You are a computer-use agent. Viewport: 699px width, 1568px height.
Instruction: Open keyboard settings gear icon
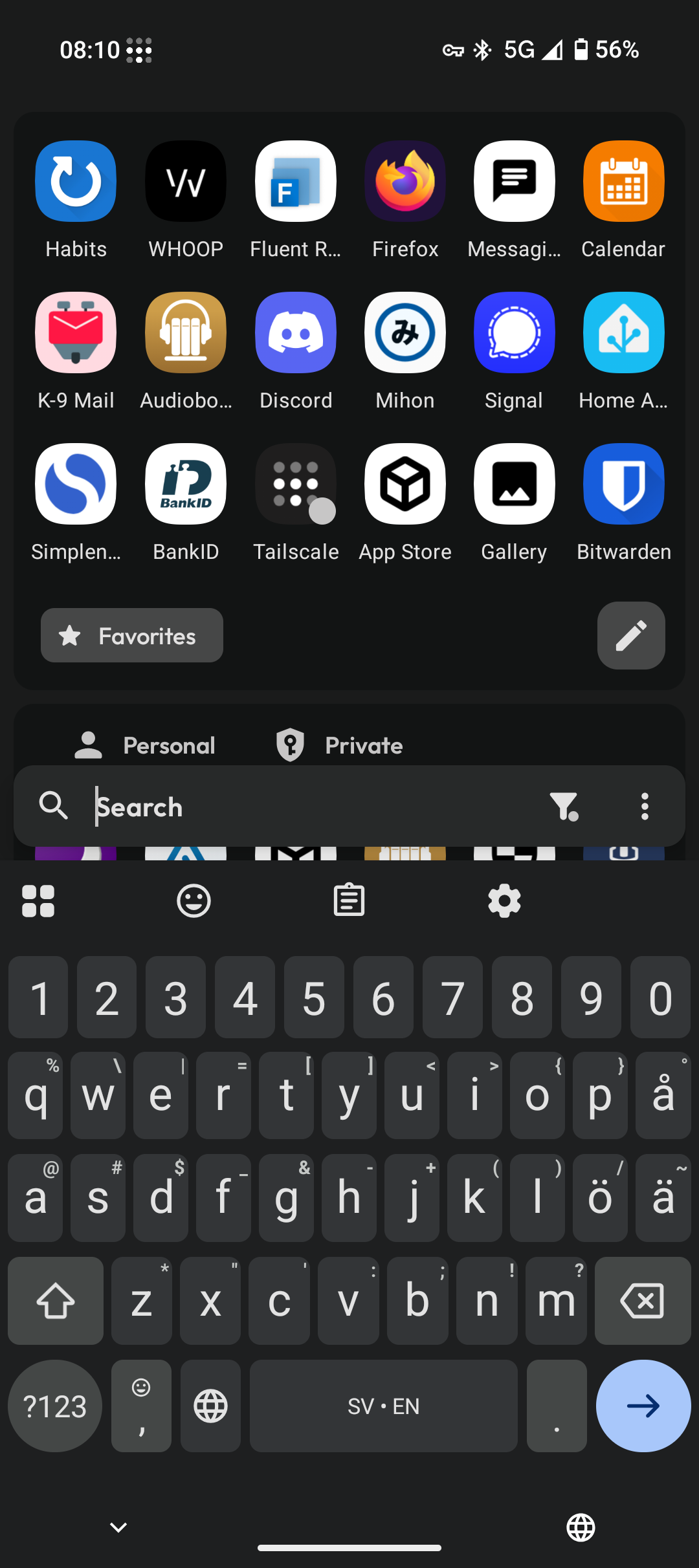(x=504, y=900)
